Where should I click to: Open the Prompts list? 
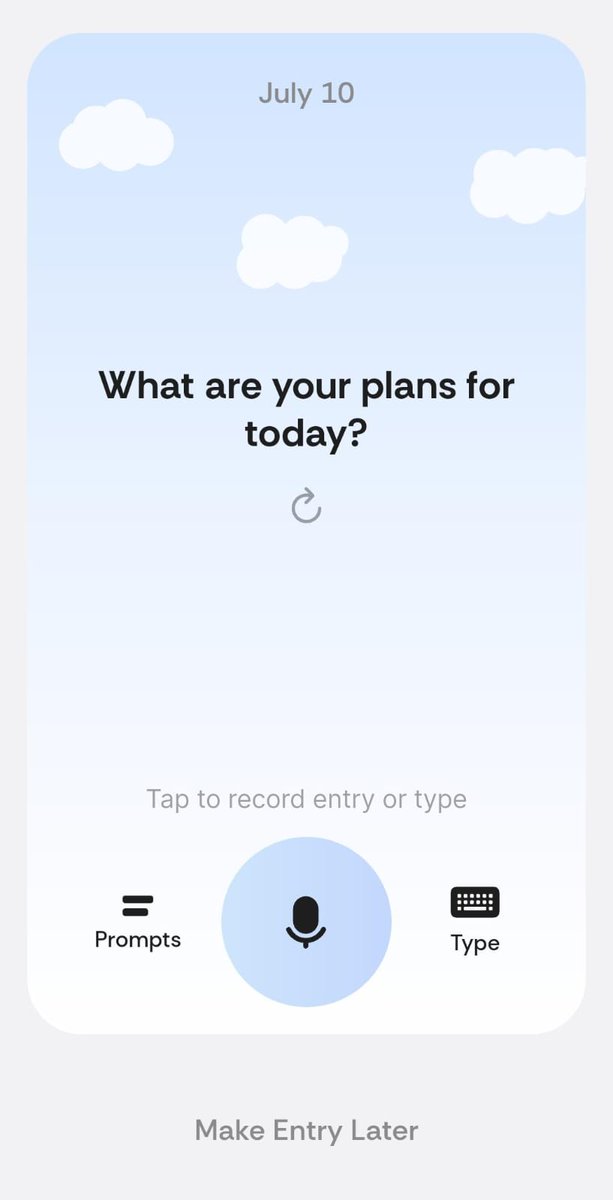pos(138,923)
